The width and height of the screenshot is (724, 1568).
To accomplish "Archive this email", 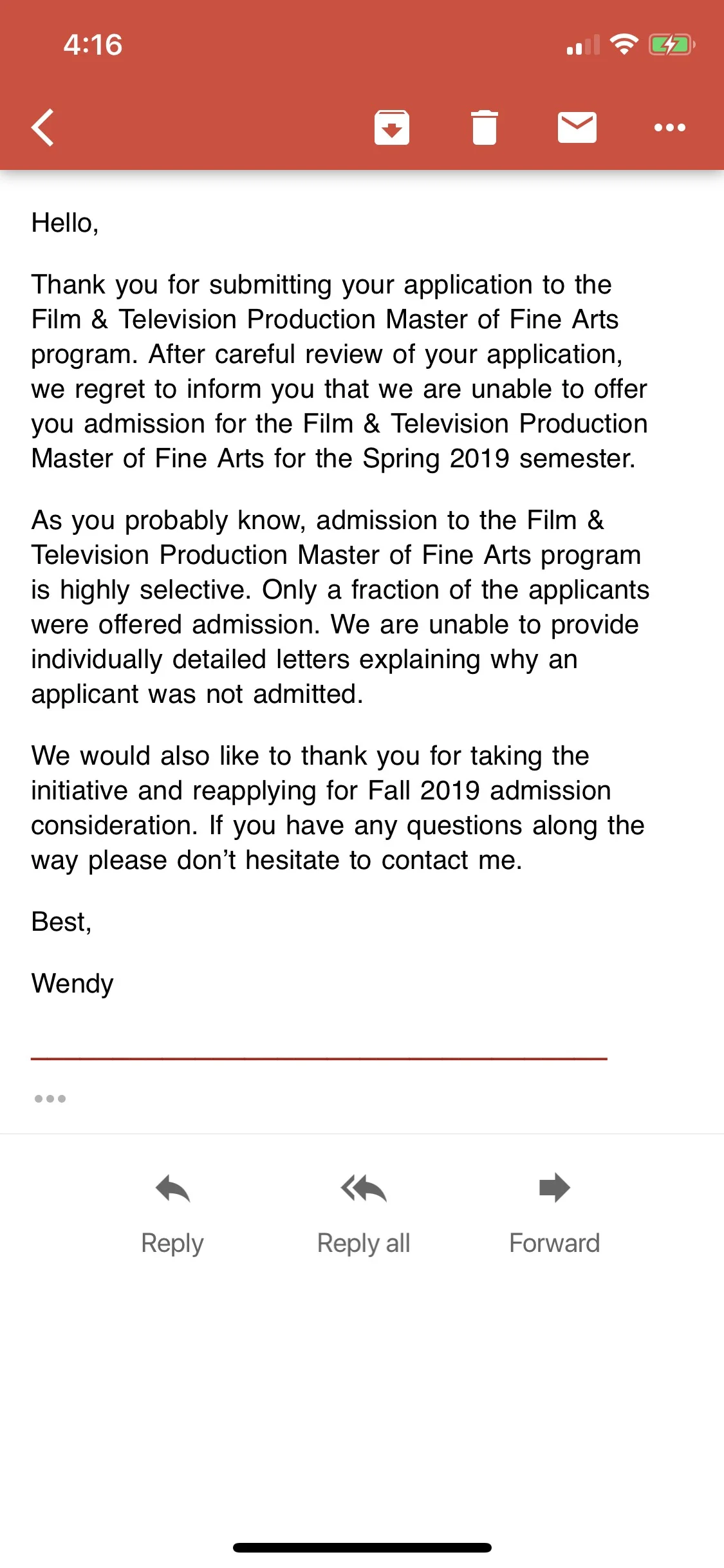I will point(392,127).
